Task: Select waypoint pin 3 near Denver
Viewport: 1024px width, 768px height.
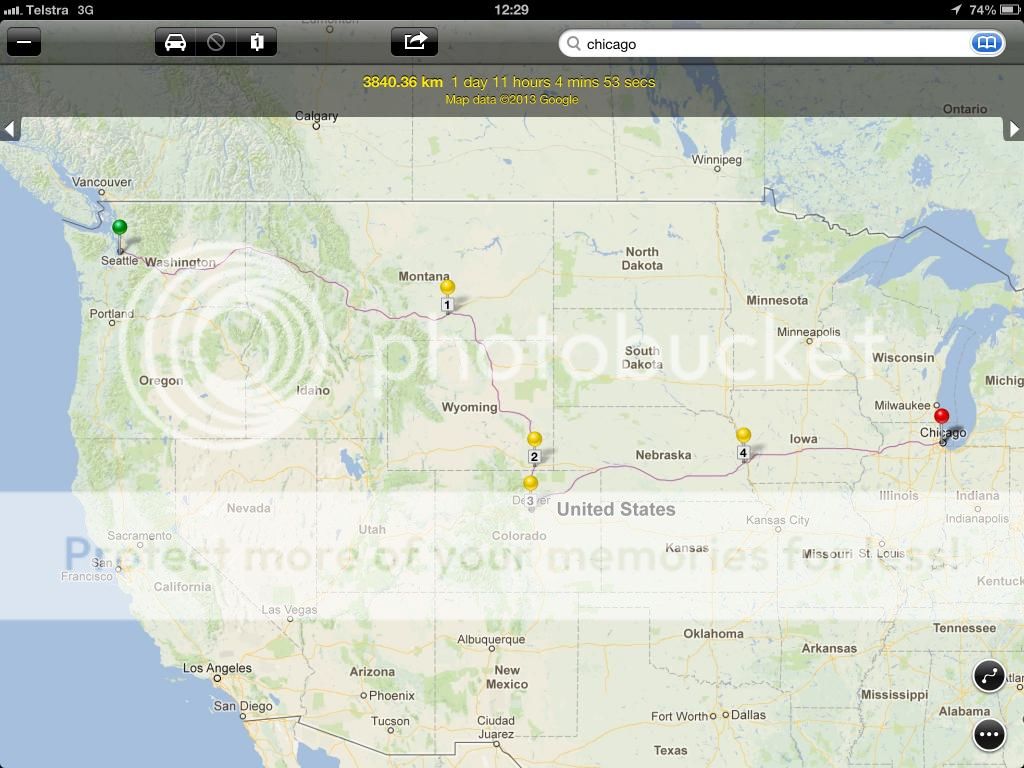Action: tap(530, 485)
